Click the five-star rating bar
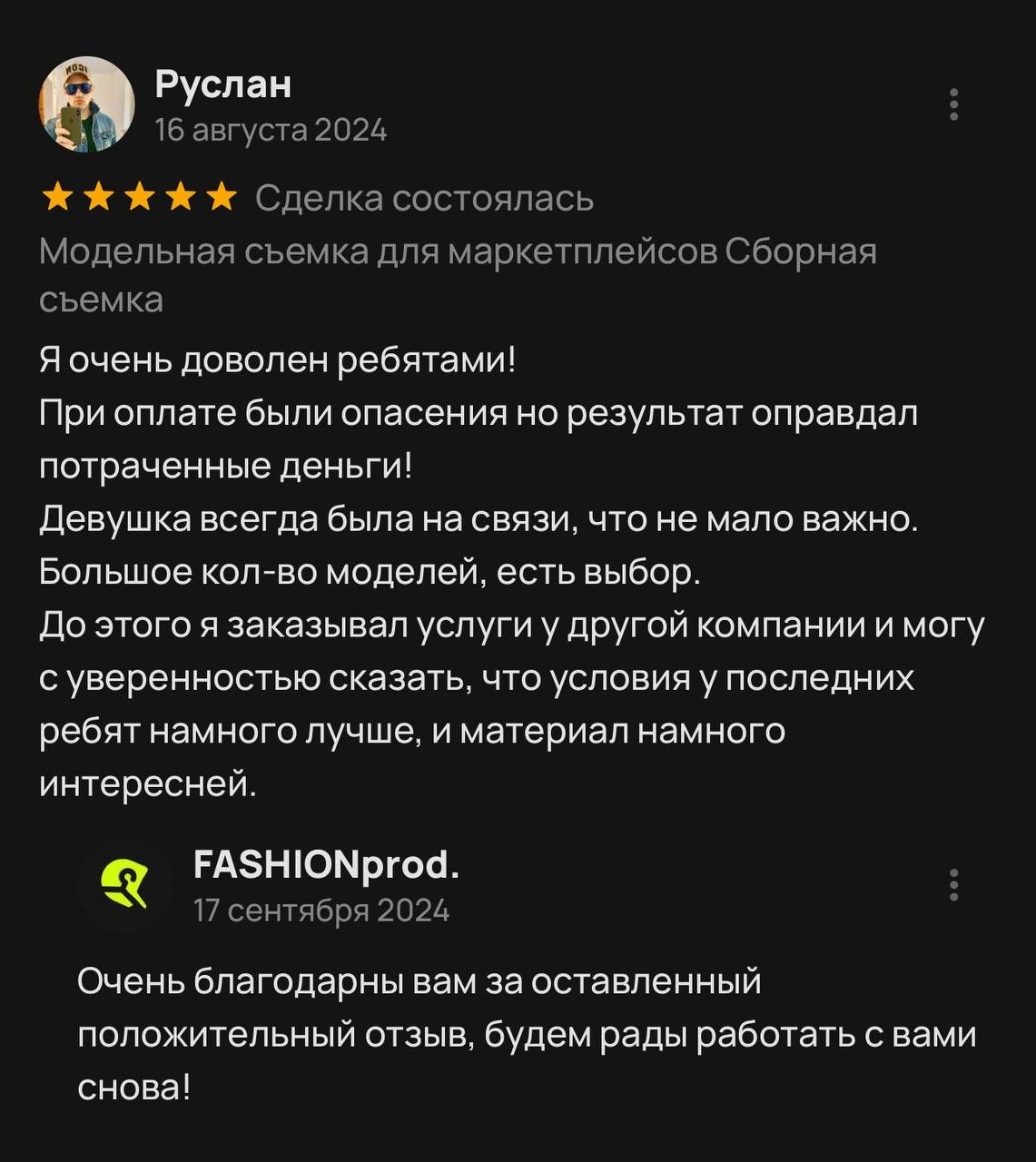Image resolution: width=1036 pixels, height=1162 pixels. point(139,196)
